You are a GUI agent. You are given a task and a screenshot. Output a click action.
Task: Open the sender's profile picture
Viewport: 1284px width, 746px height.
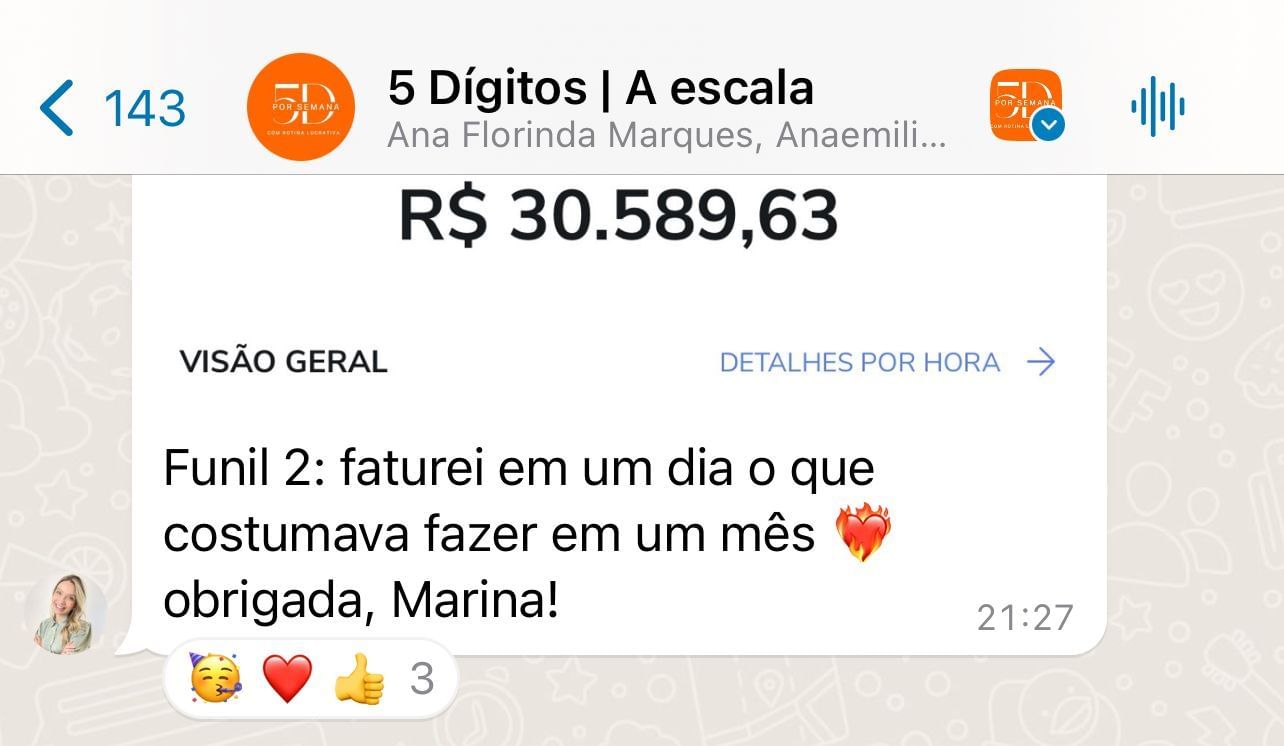[x=66, y=614]
